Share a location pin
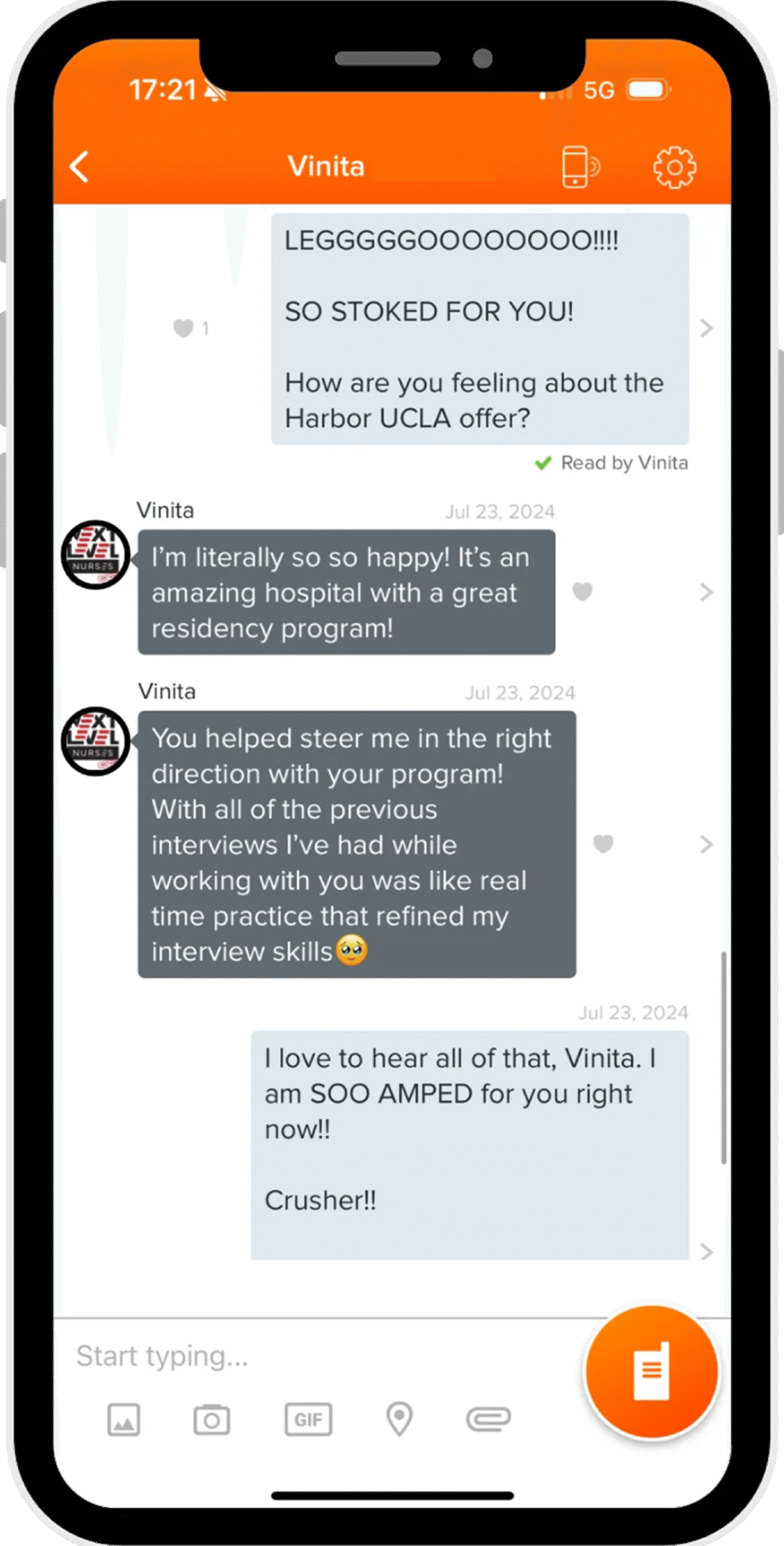 tap(399, 1419)
